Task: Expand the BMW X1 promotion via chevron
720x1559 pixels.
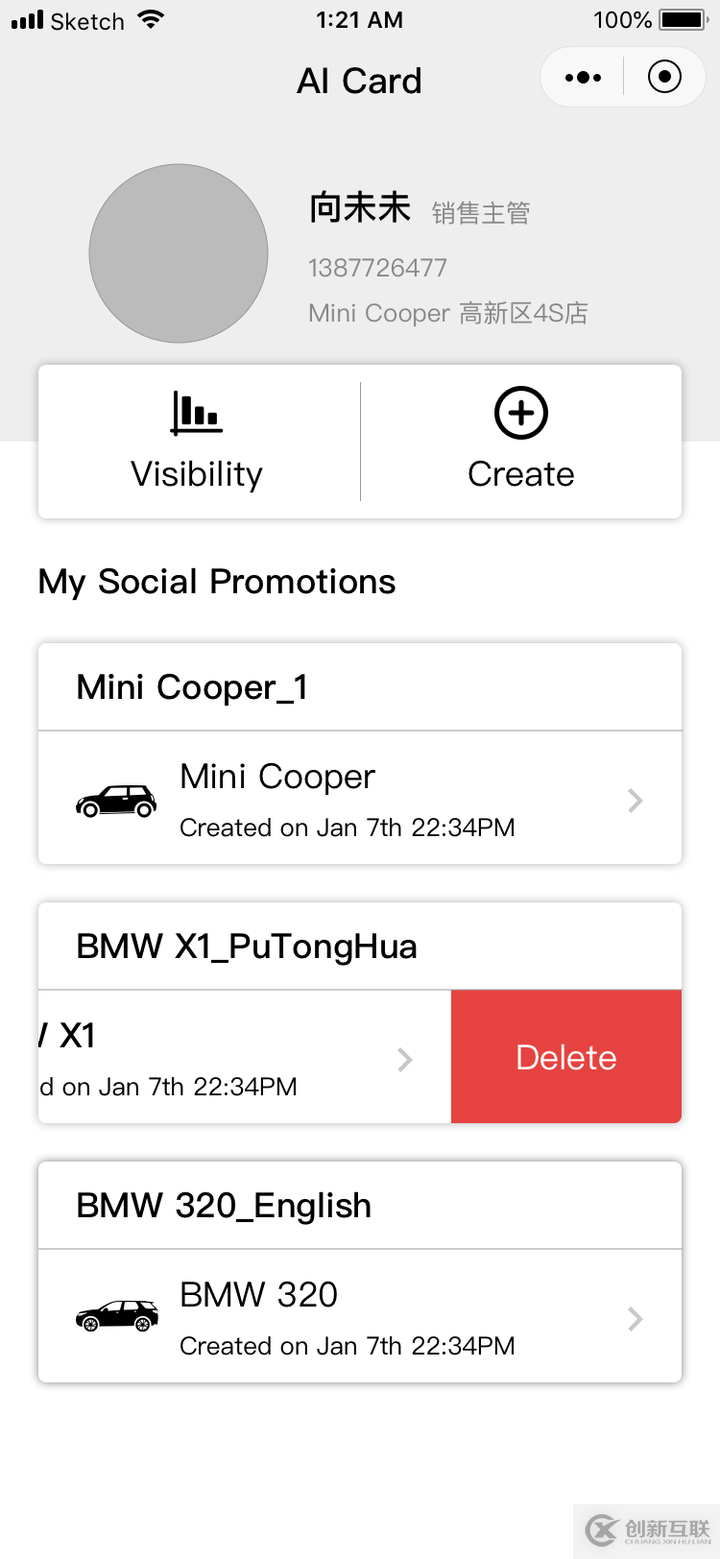Action: (x=404, y=1060)
